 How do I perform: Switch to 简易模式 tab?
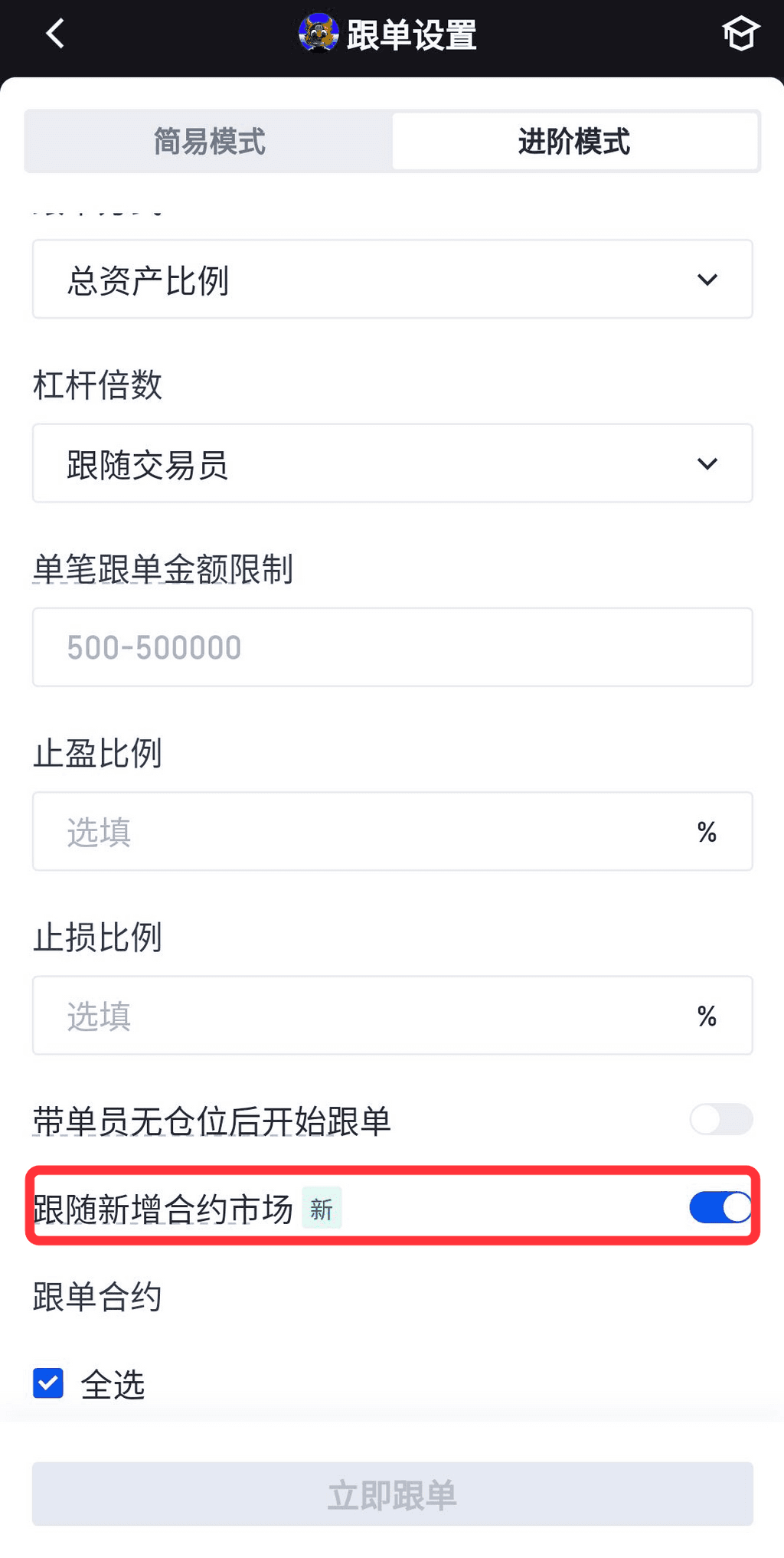click(x=209, y=142)
